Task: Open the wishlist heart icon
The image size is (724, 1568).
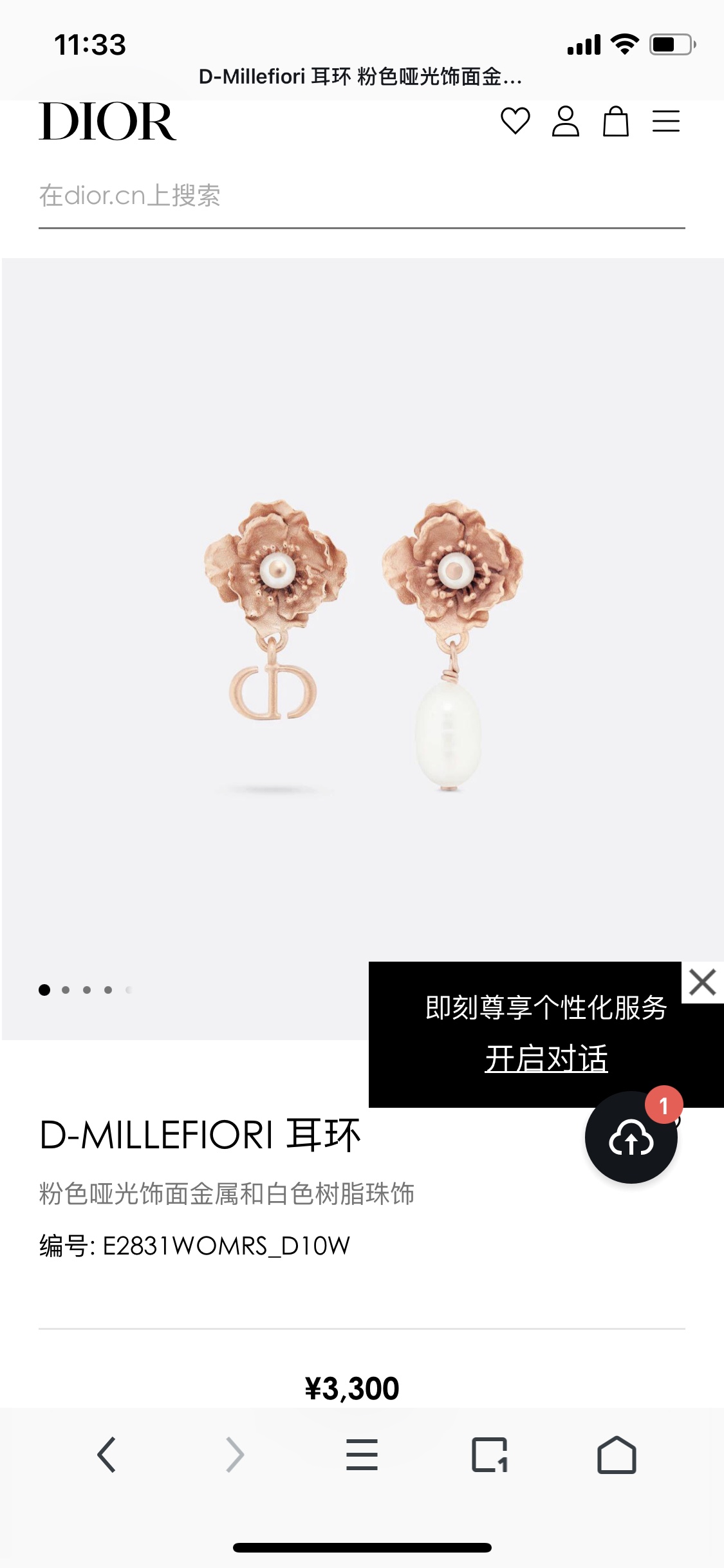Action: pos(515,121)
